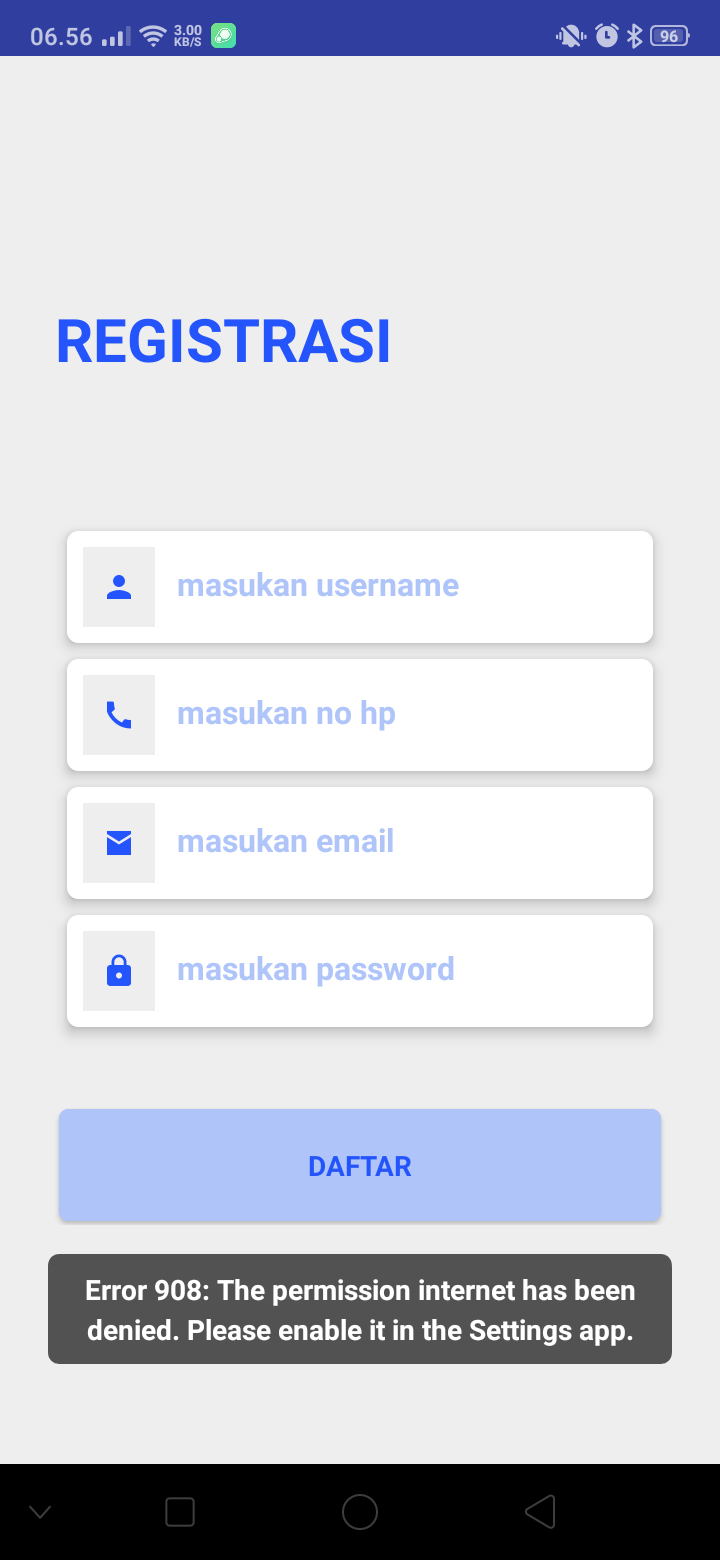Tap the masukan username field
The image size is (720, 1560).
(x=400, y=586)
